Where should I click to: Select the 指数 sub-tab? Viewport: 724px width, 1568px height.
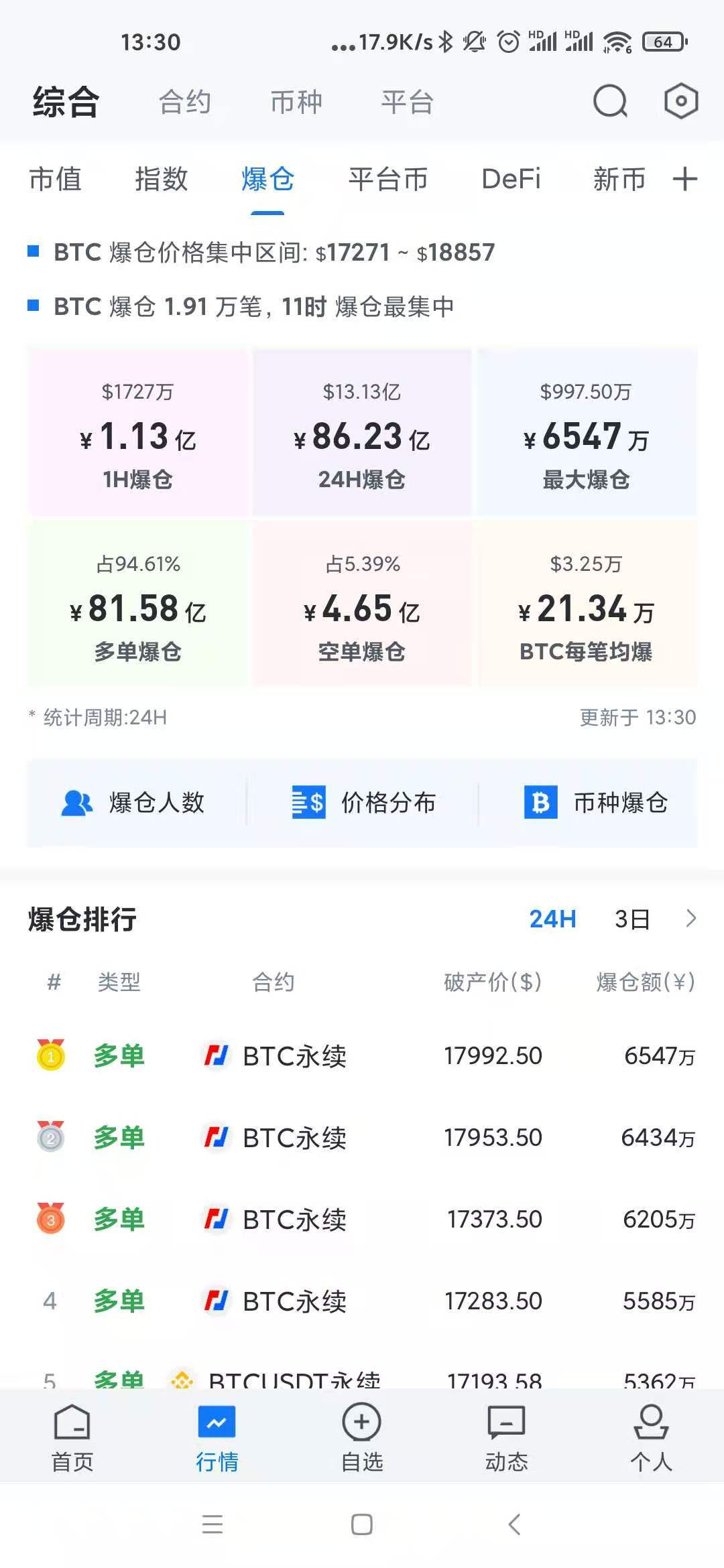(161, 180)
